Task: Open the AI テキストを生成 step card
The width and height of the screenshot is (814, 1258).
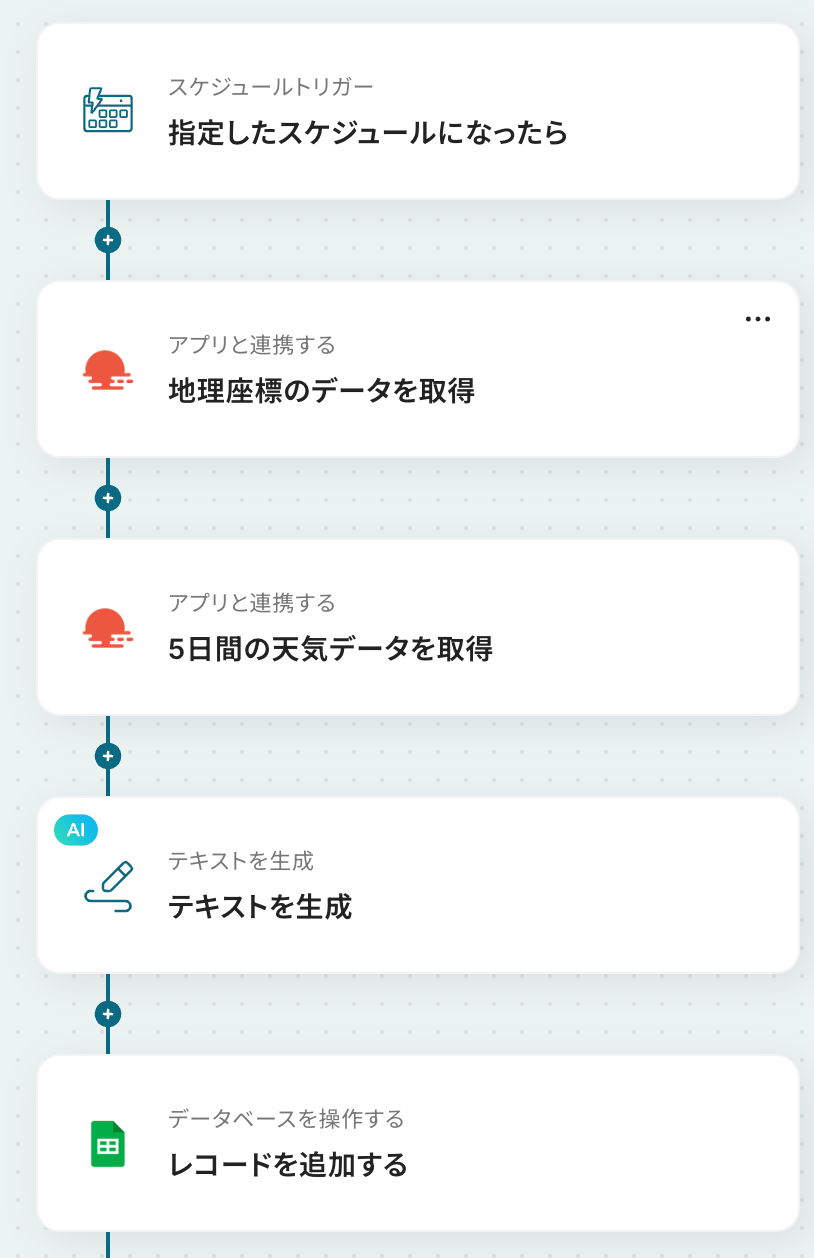Action: [418, 886]
